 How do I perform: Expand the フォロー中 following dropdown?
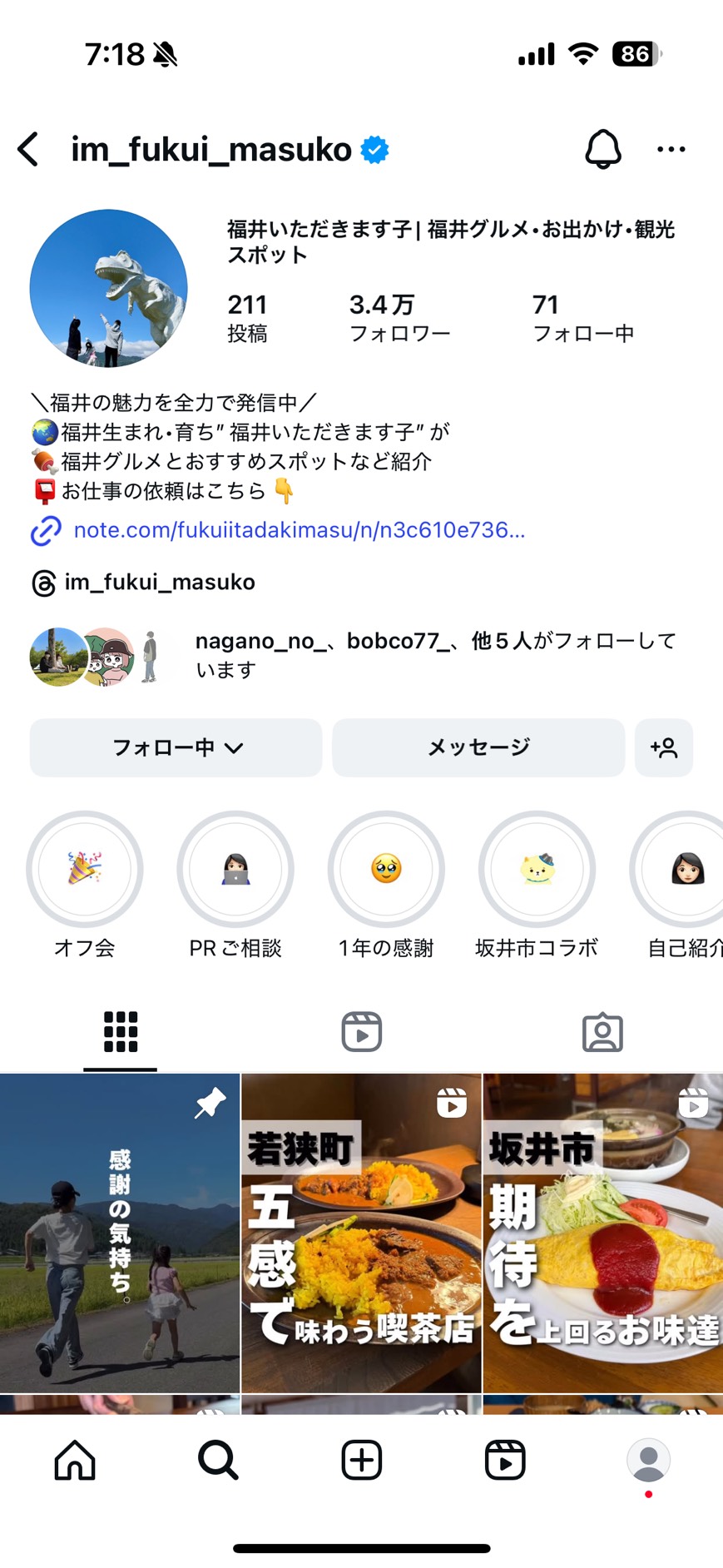176,747
